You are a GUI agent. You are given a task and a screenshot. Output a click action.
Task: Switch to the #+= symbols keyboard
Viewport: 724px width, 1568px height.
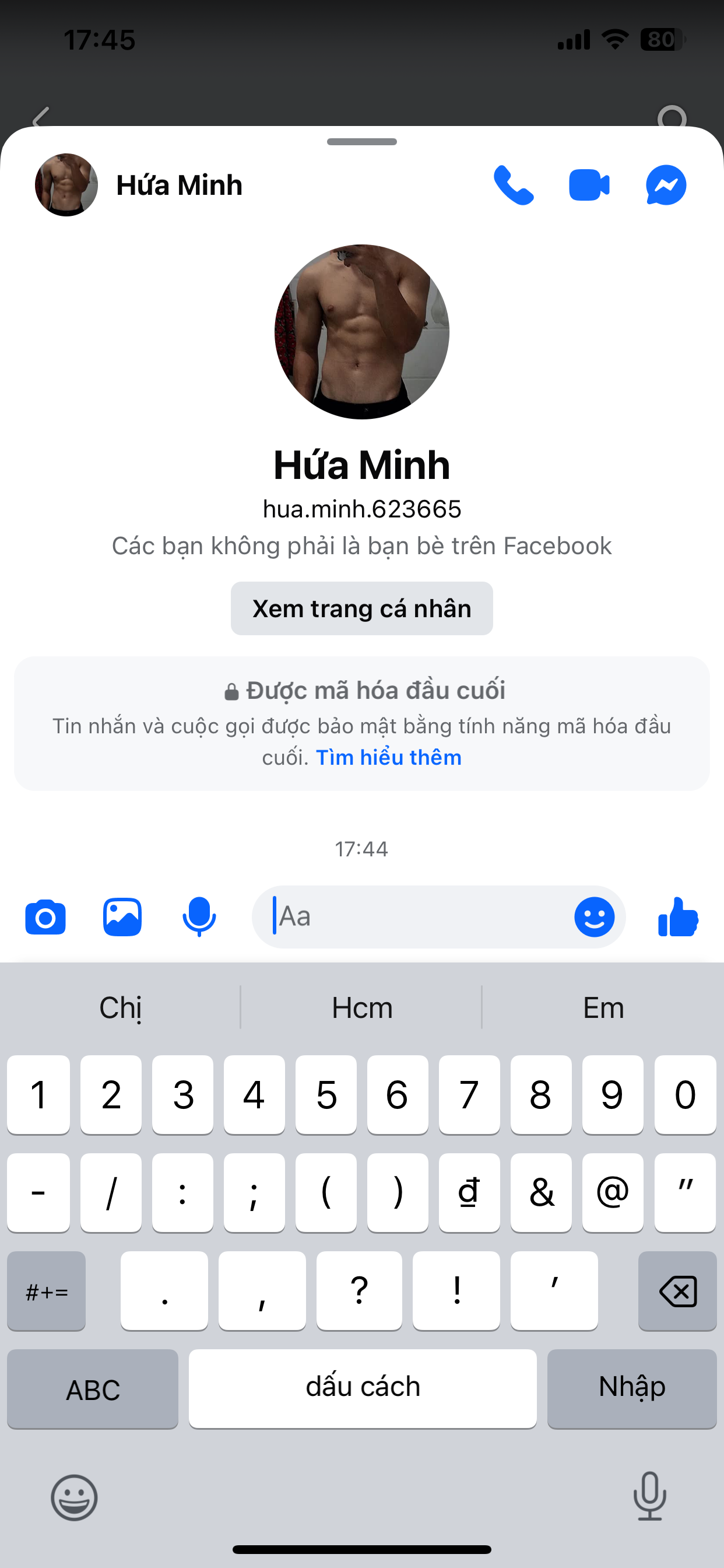[x=46, y=1290]
